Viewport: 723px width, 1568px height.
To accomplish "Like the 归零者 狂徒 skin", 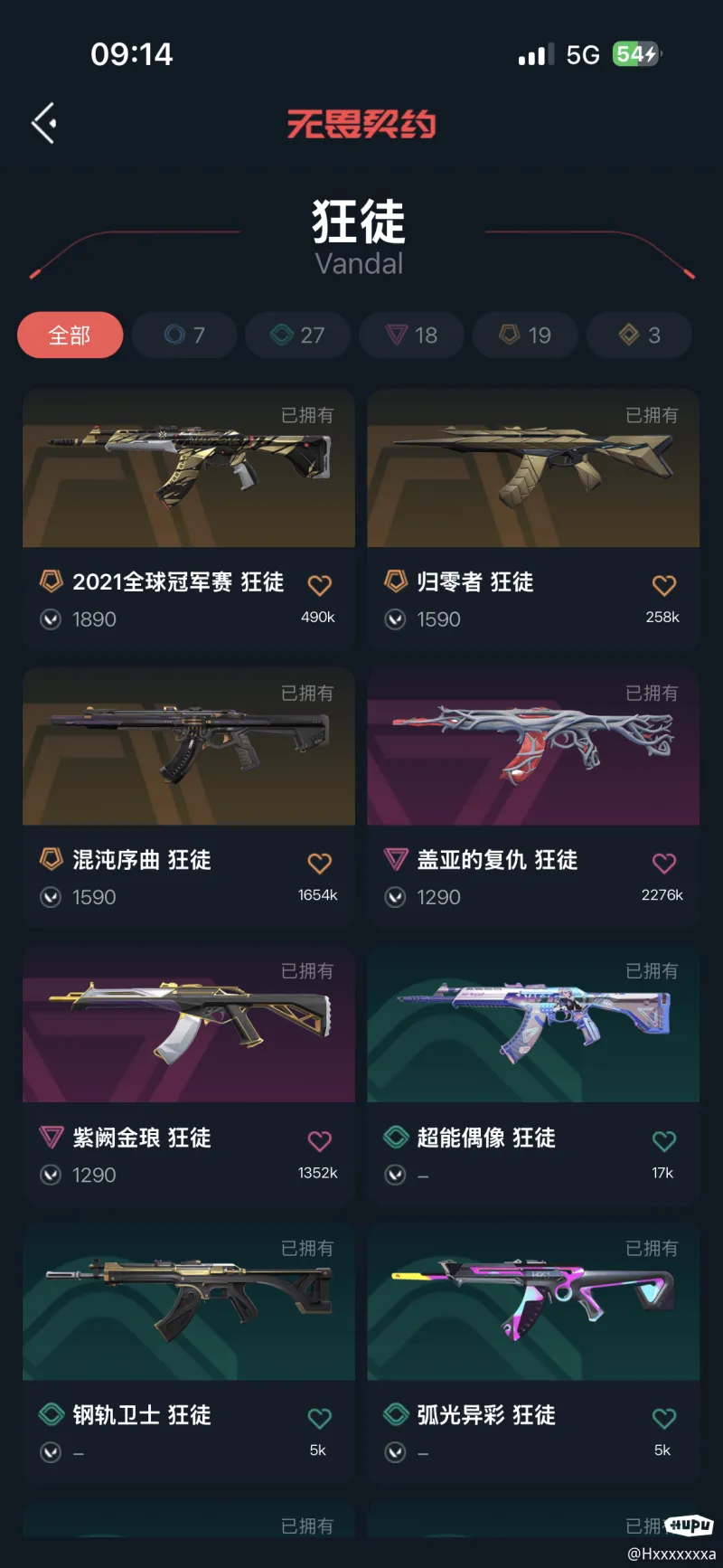I will click(x=664, y=585).
